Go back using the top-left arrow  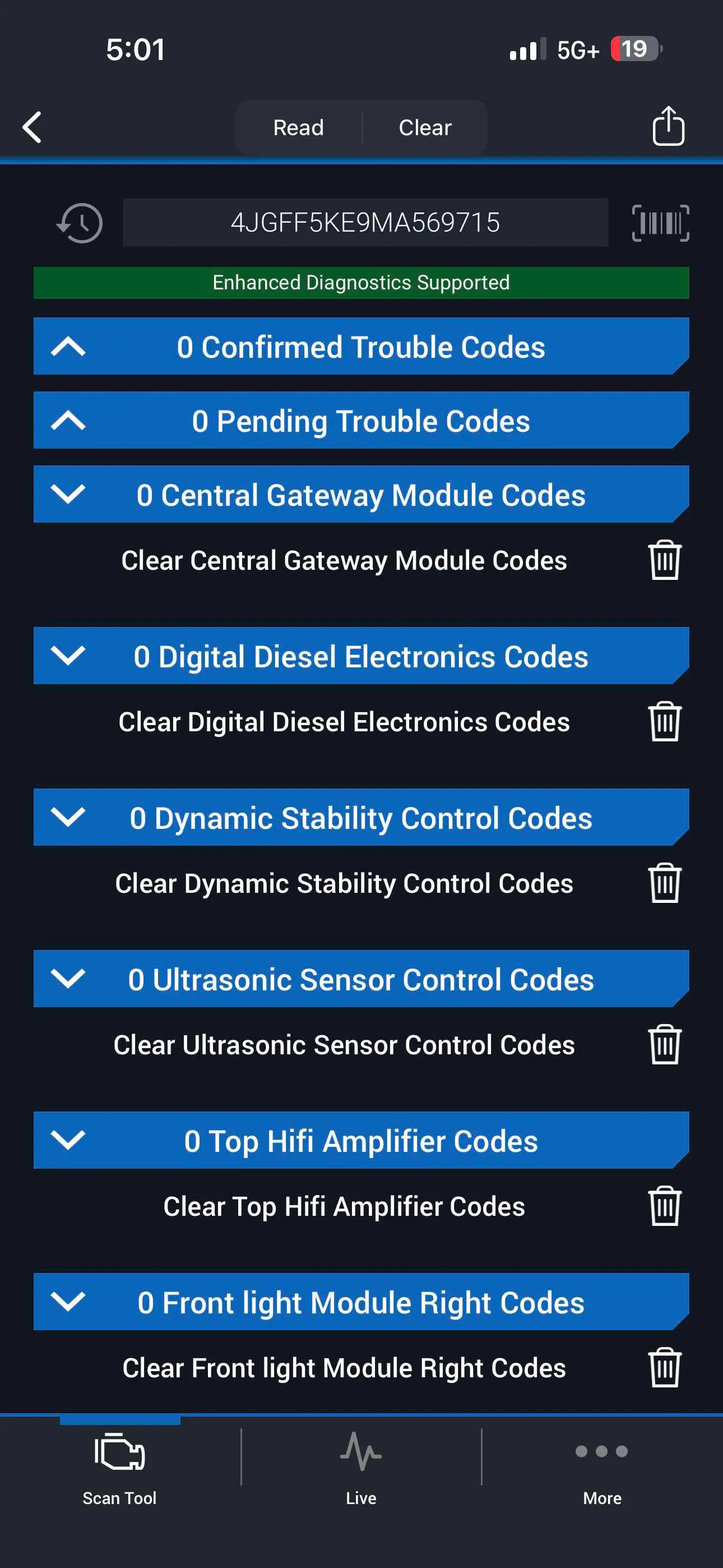pyautogui.click(x=33, y=127)
